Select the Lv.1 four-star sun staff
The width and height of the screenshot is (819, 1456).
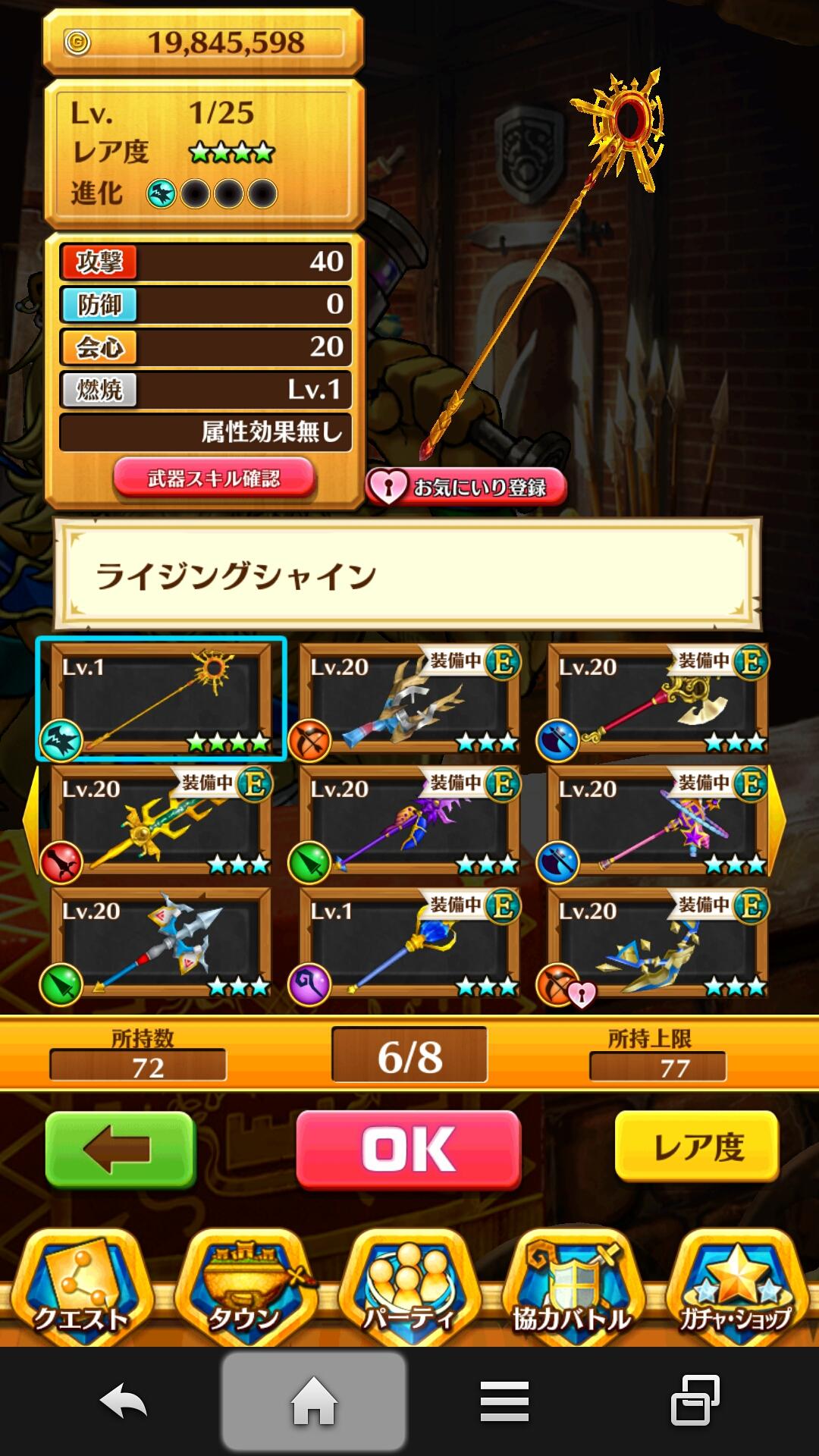[x=162, y=698]
